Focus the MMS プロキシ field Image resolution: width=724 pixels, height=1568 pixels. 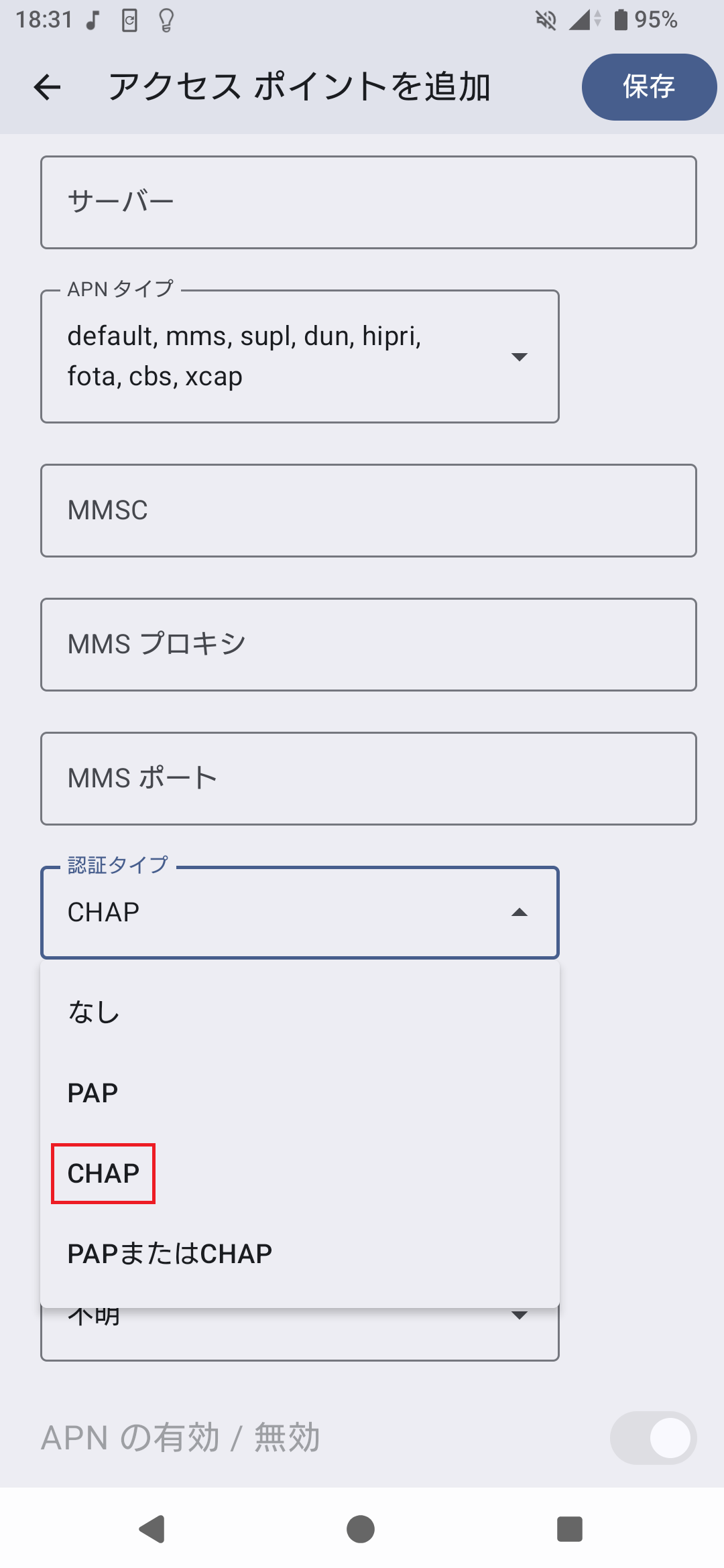point(368,643)
